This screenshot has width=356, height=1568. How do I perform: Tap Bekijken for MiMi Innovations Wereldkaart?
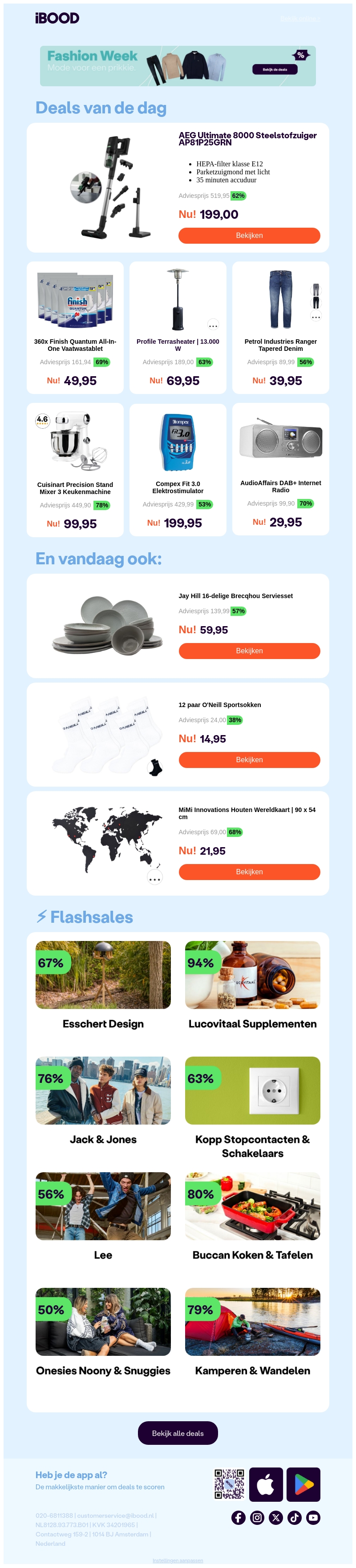[x=249, y=872]
